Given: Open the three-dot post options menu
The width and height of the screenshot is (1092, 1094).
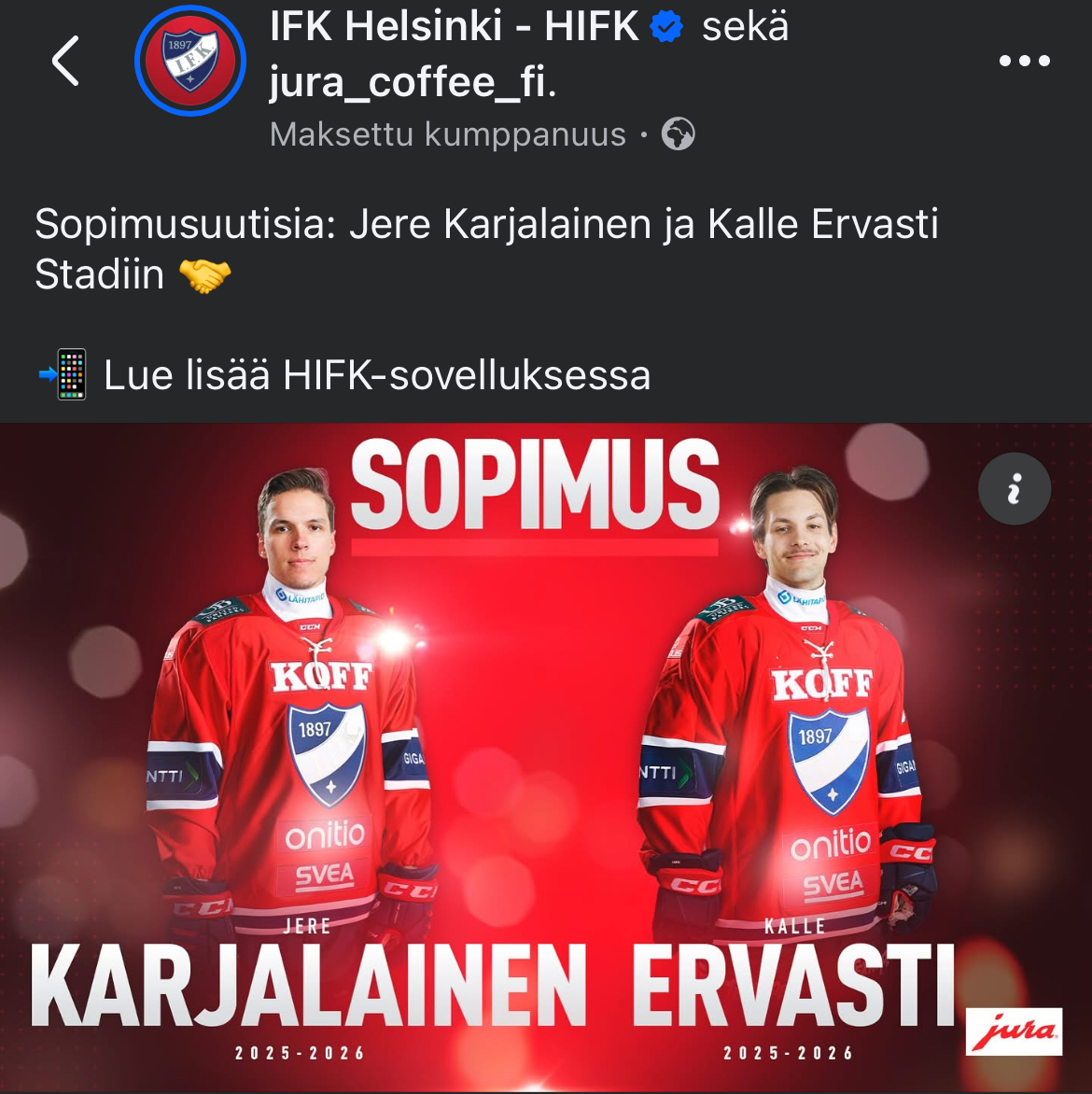Looking at the screenshot, I should (x=1024, y=62).
